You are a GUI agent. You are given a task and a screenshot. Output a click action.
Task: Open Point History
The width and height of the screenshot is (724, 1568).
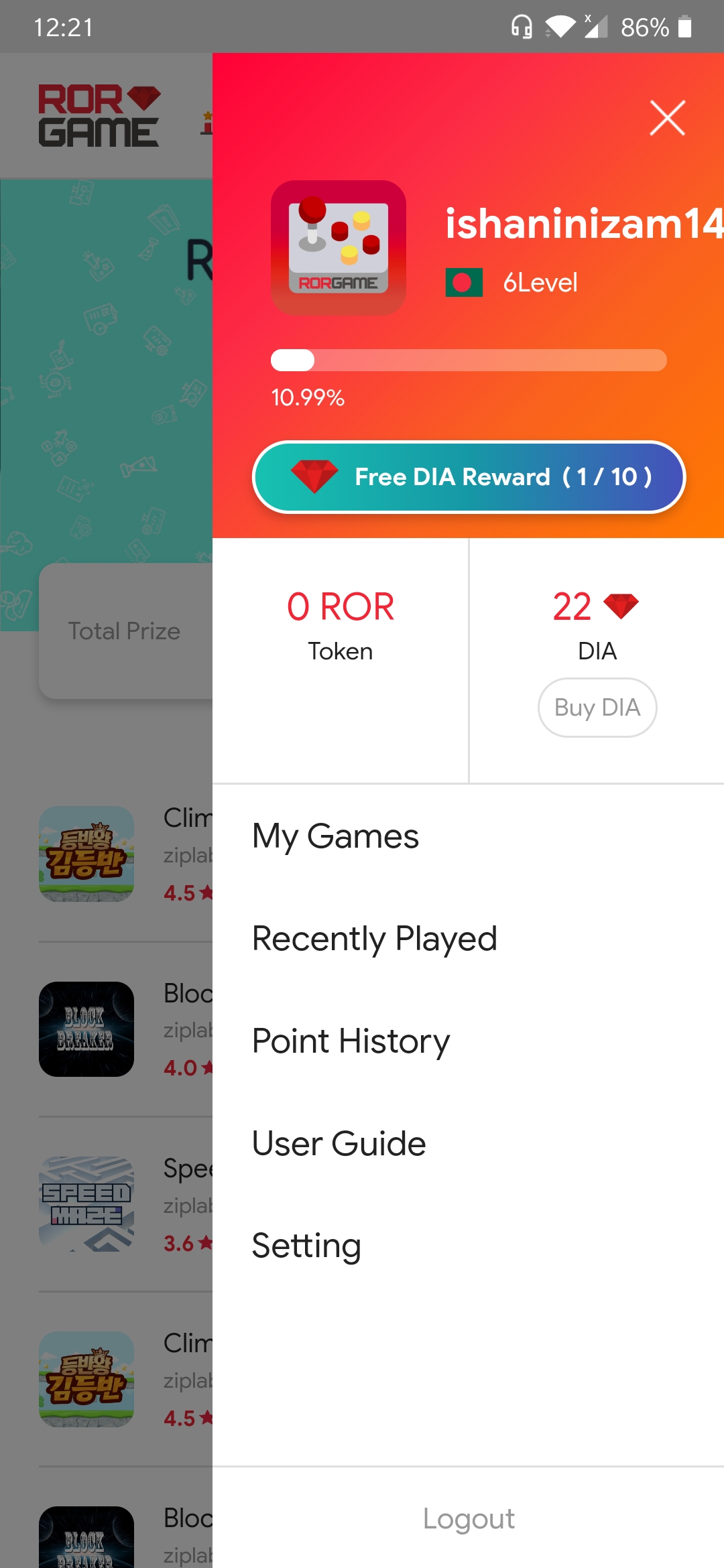350,1041
